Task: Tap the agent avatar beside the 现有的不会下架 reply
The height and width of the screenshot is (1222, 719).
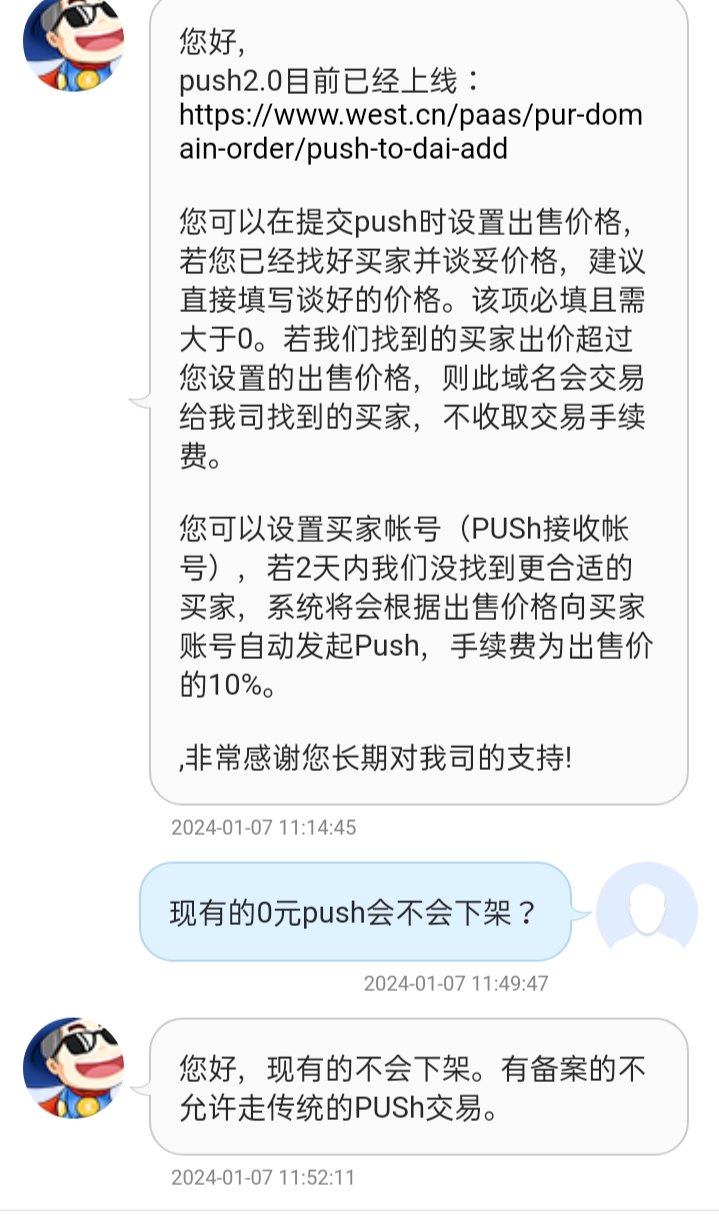Action: (73, 1067)
